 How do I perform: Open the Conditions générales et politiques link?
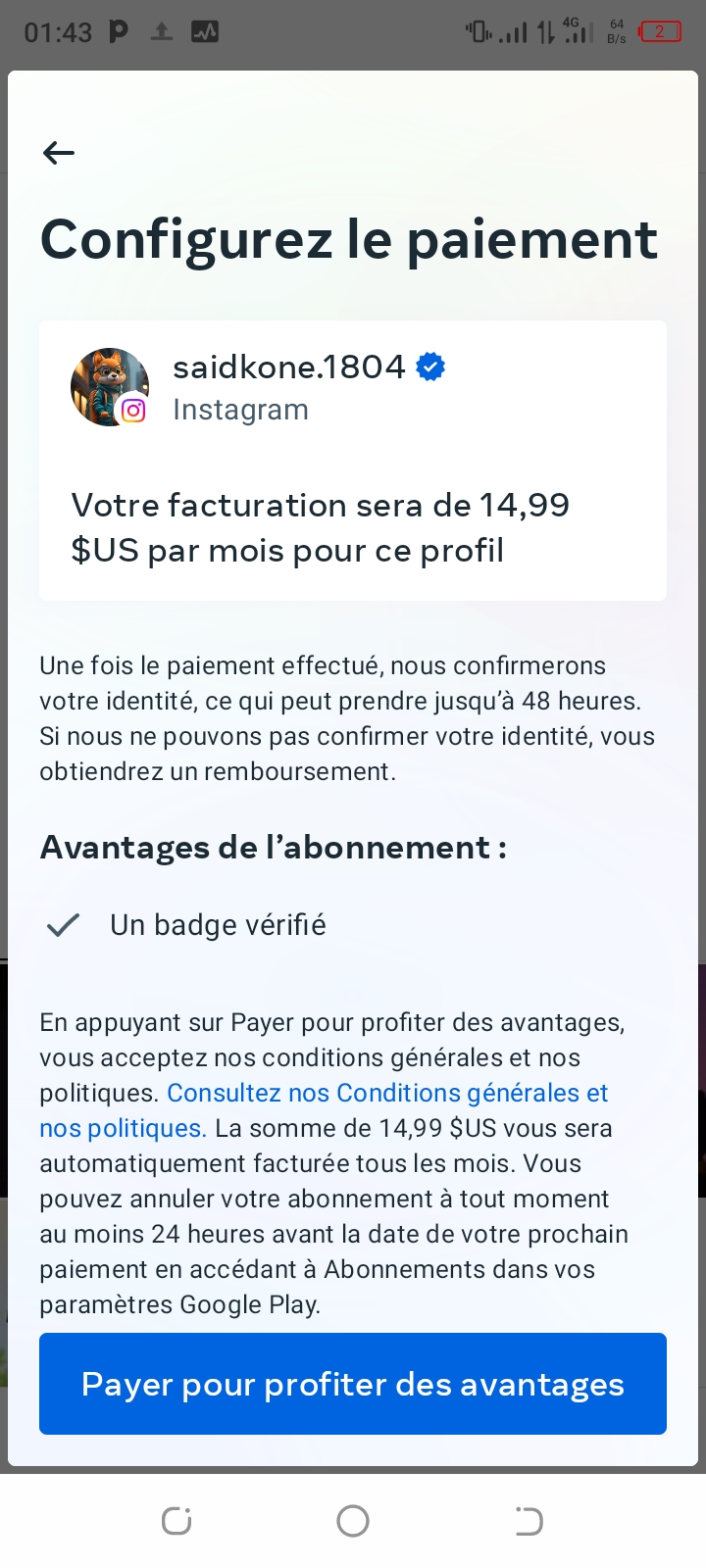(x=387, y=1094)
